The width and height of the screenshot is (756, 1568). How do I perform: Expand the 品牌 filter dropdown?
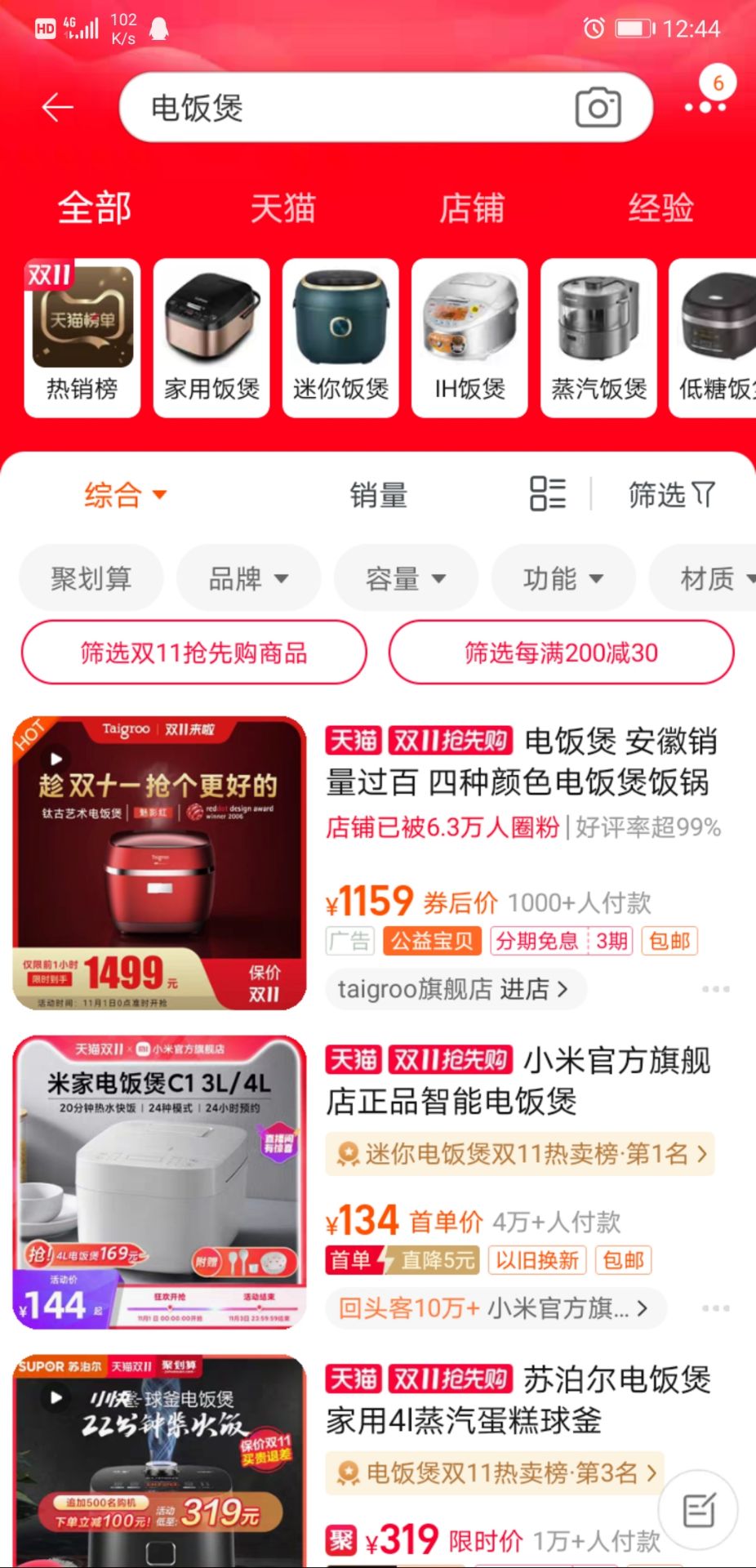pyautogui.click(x=248, y=578)
